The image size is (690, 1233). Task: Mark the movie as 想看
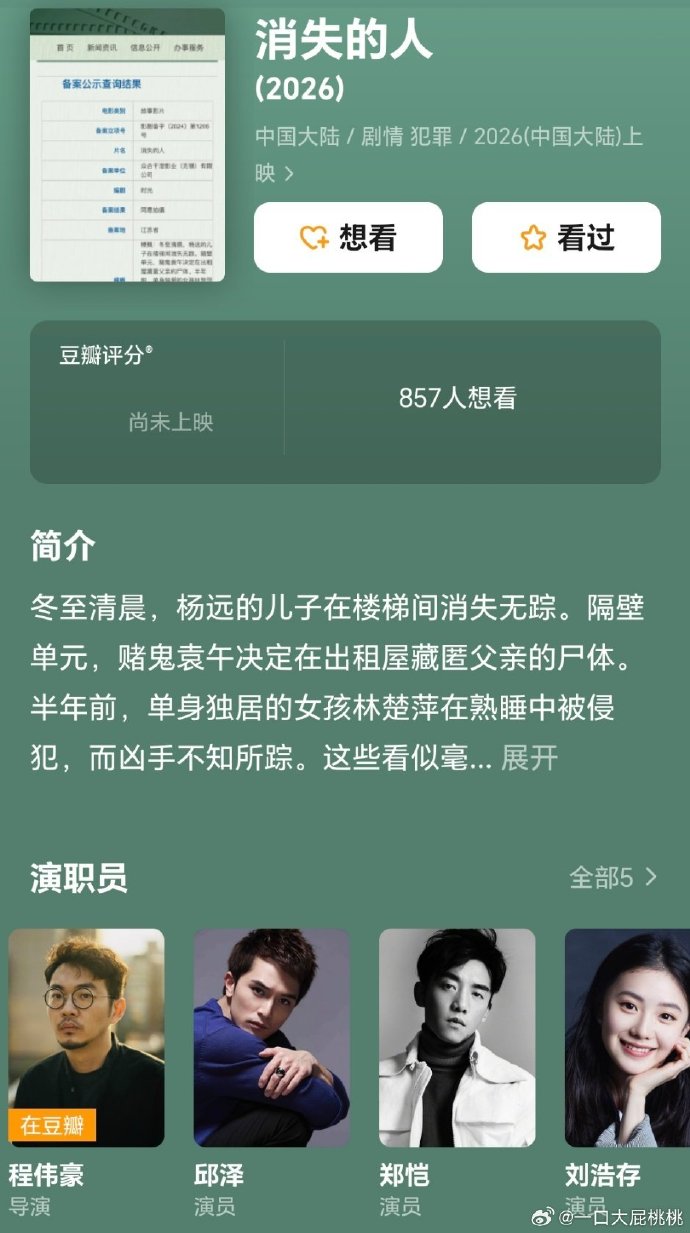point(348,238)
